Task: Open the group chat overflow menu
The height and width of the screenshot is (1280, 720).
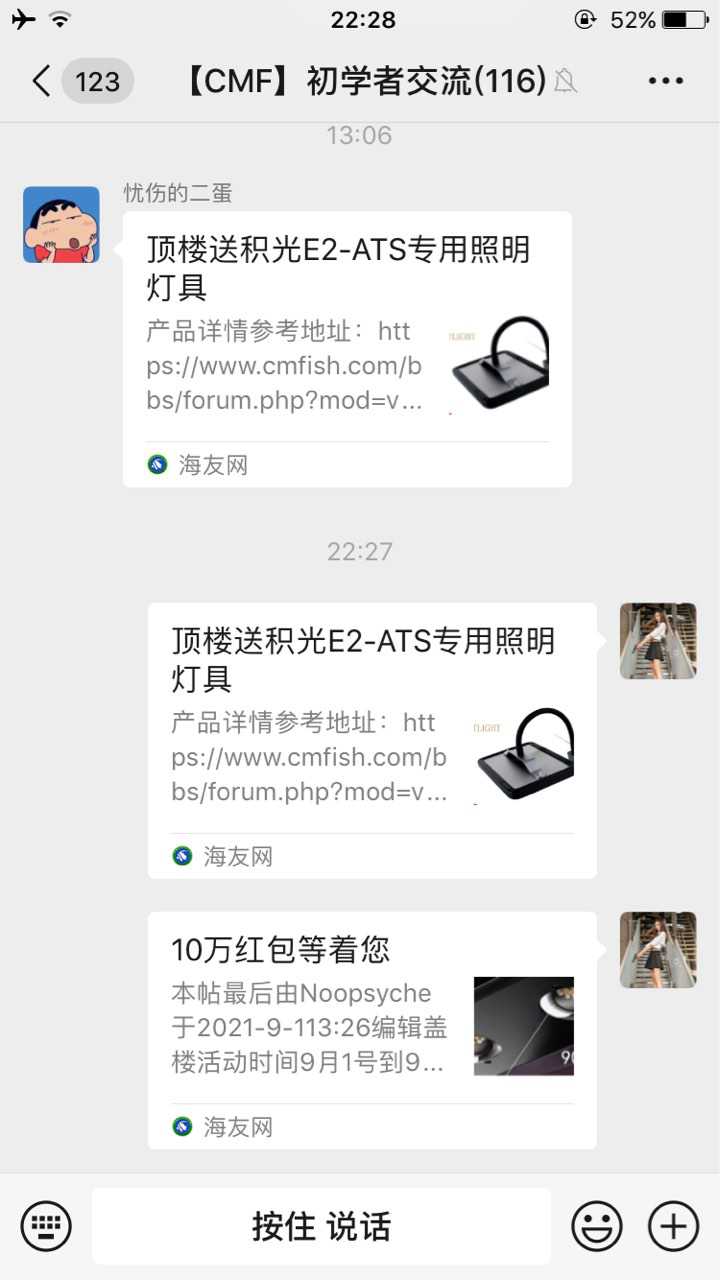Action: click(666, 81)
